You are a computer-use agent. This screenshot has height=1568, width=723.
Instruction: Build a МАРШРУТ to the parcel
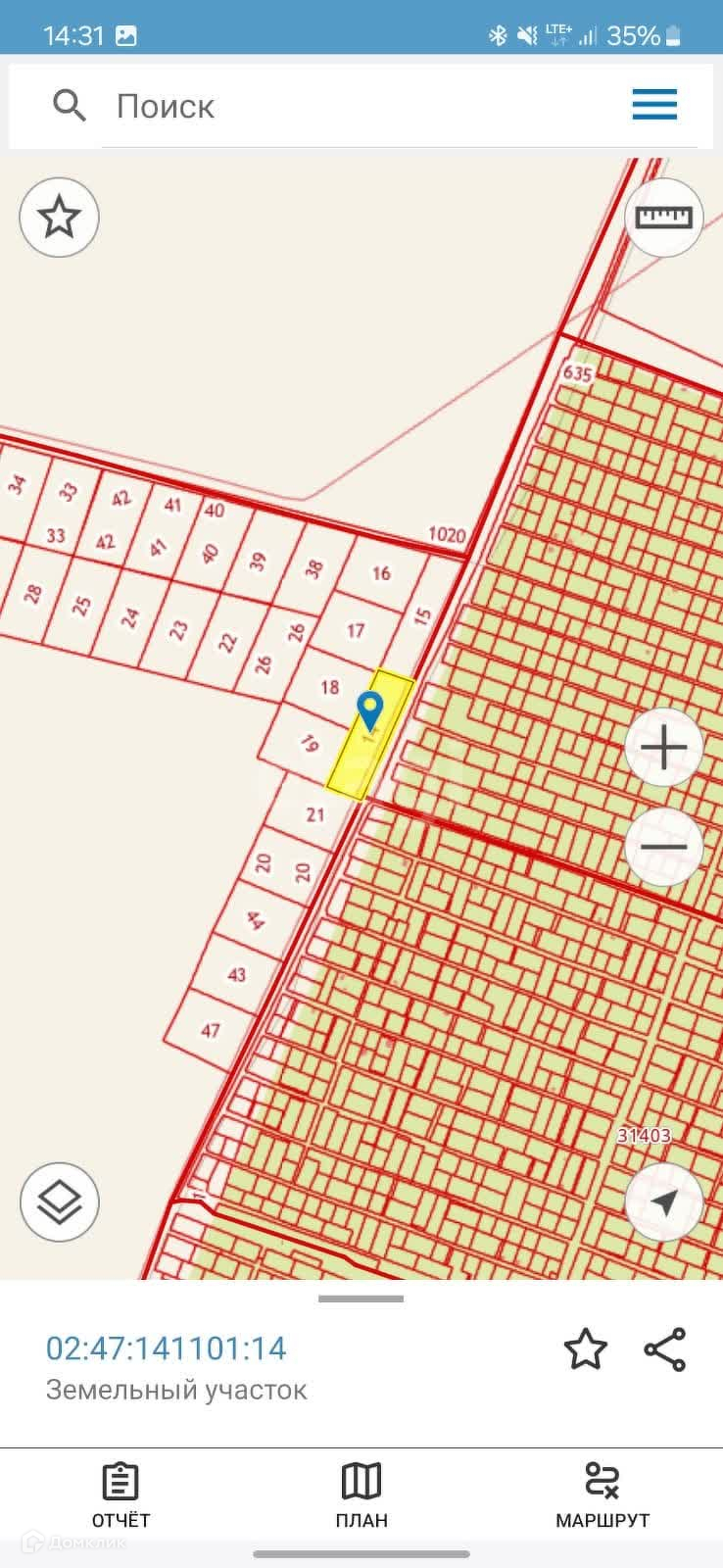(602, 1495)
